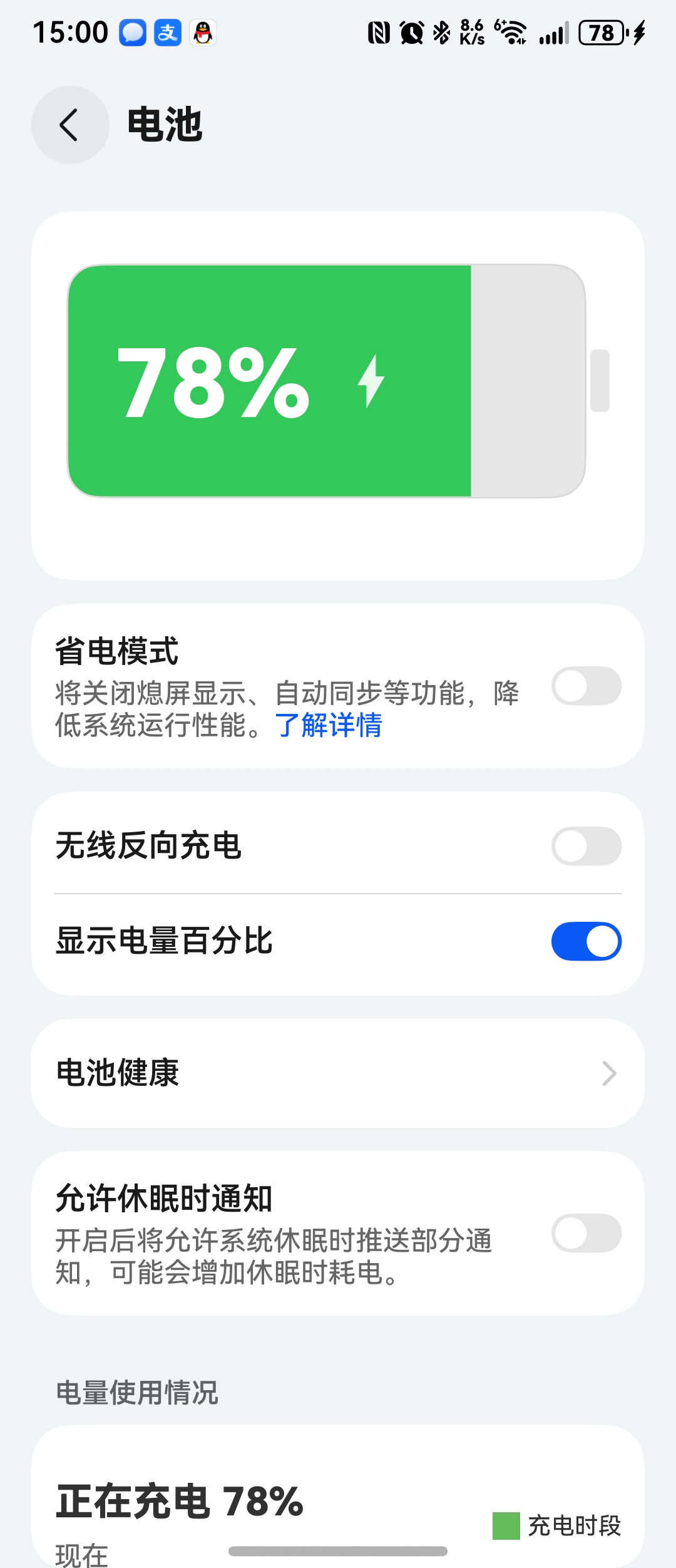Go back from the 电池 page
Image resolution: width=676 pixels, height=1568 pixels.
[69, 125]
